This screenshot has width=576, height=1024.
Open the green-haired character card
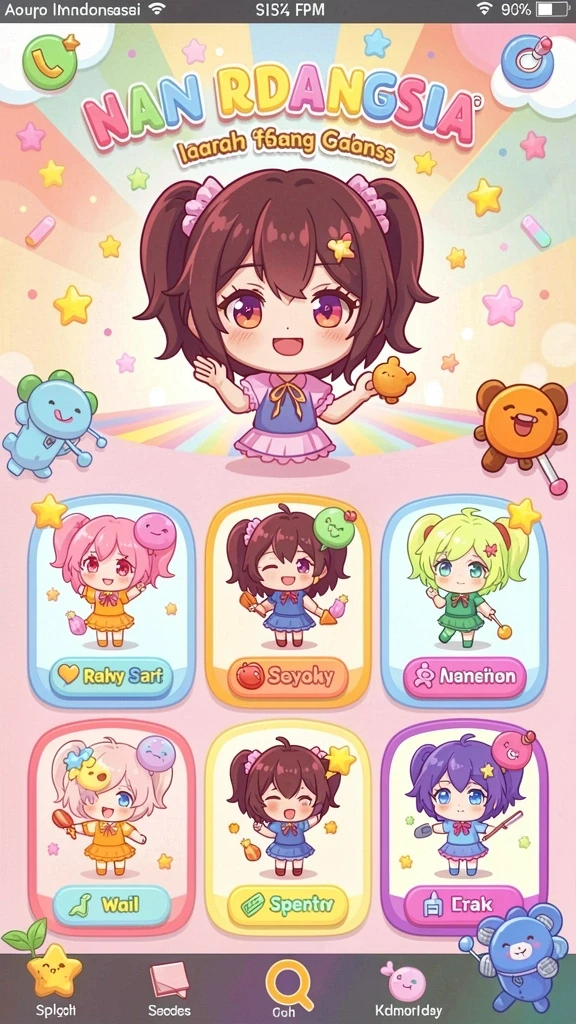click(464, 601)
